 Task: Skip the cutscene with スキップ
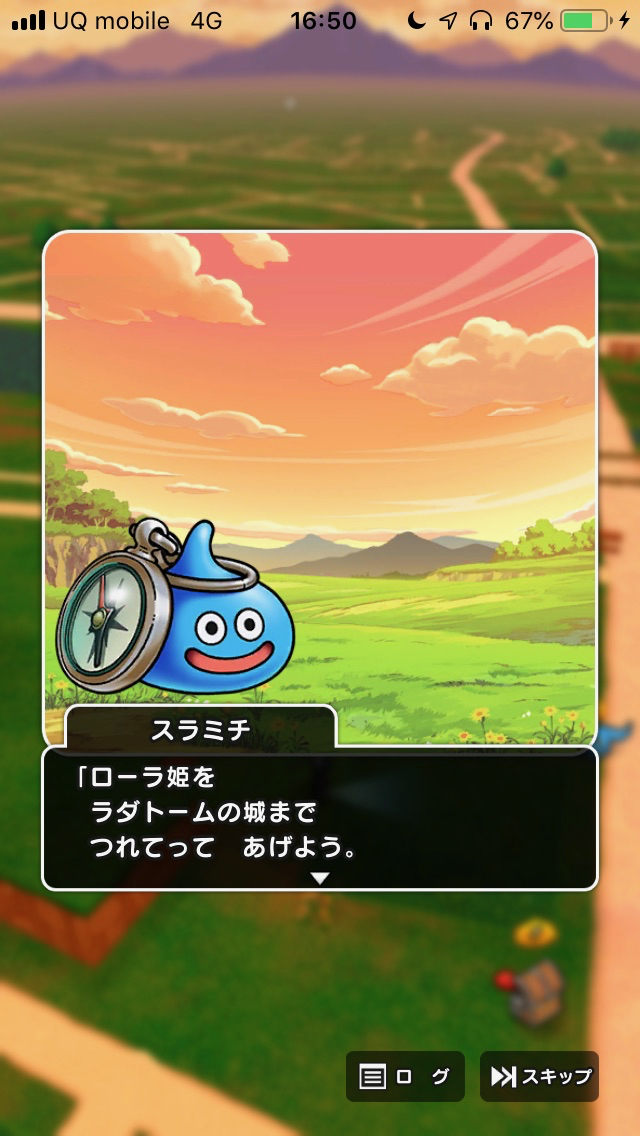[539, 1076]
